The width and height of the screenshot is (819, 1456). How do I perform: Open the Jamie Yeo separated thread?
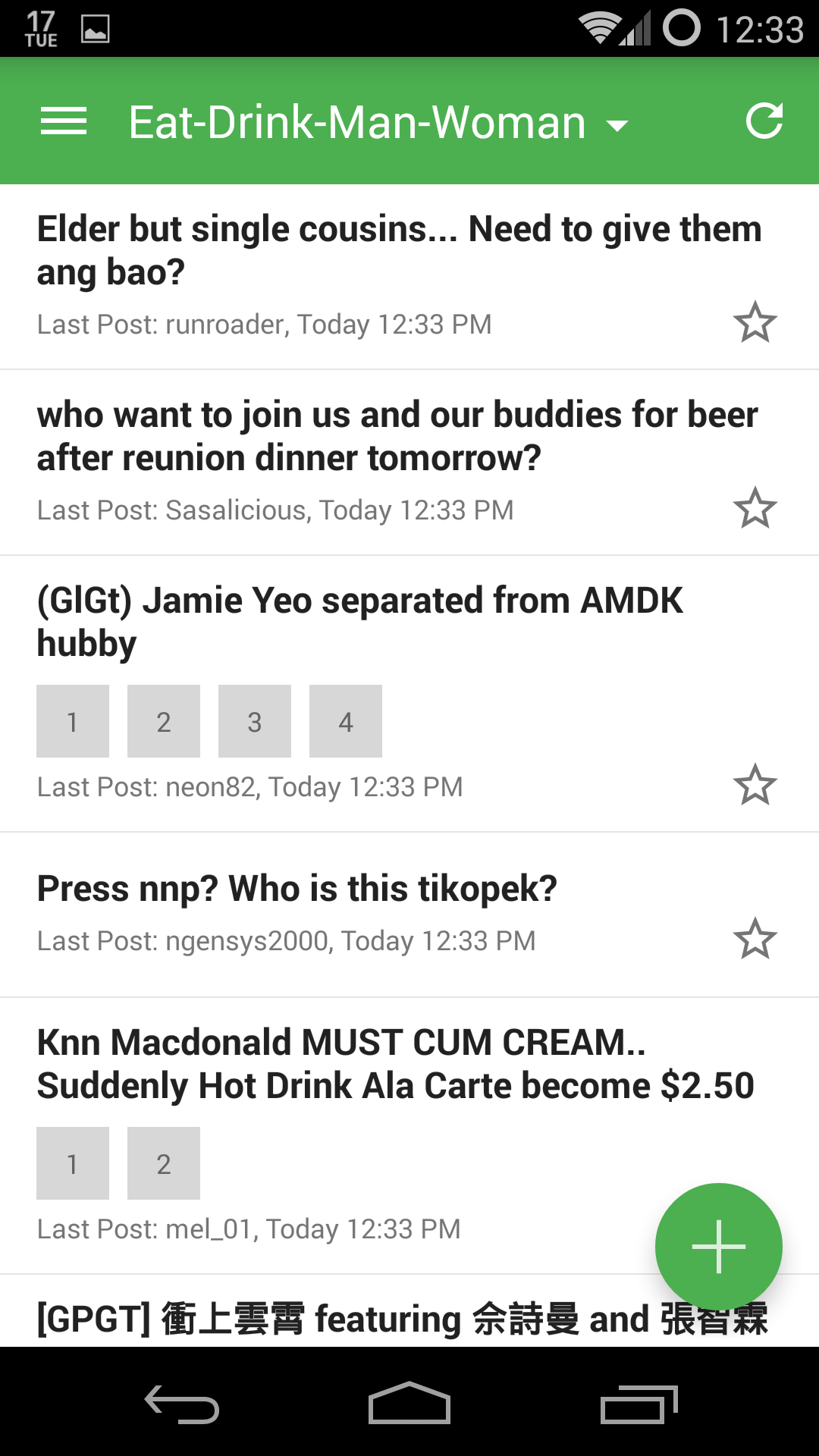360,622
